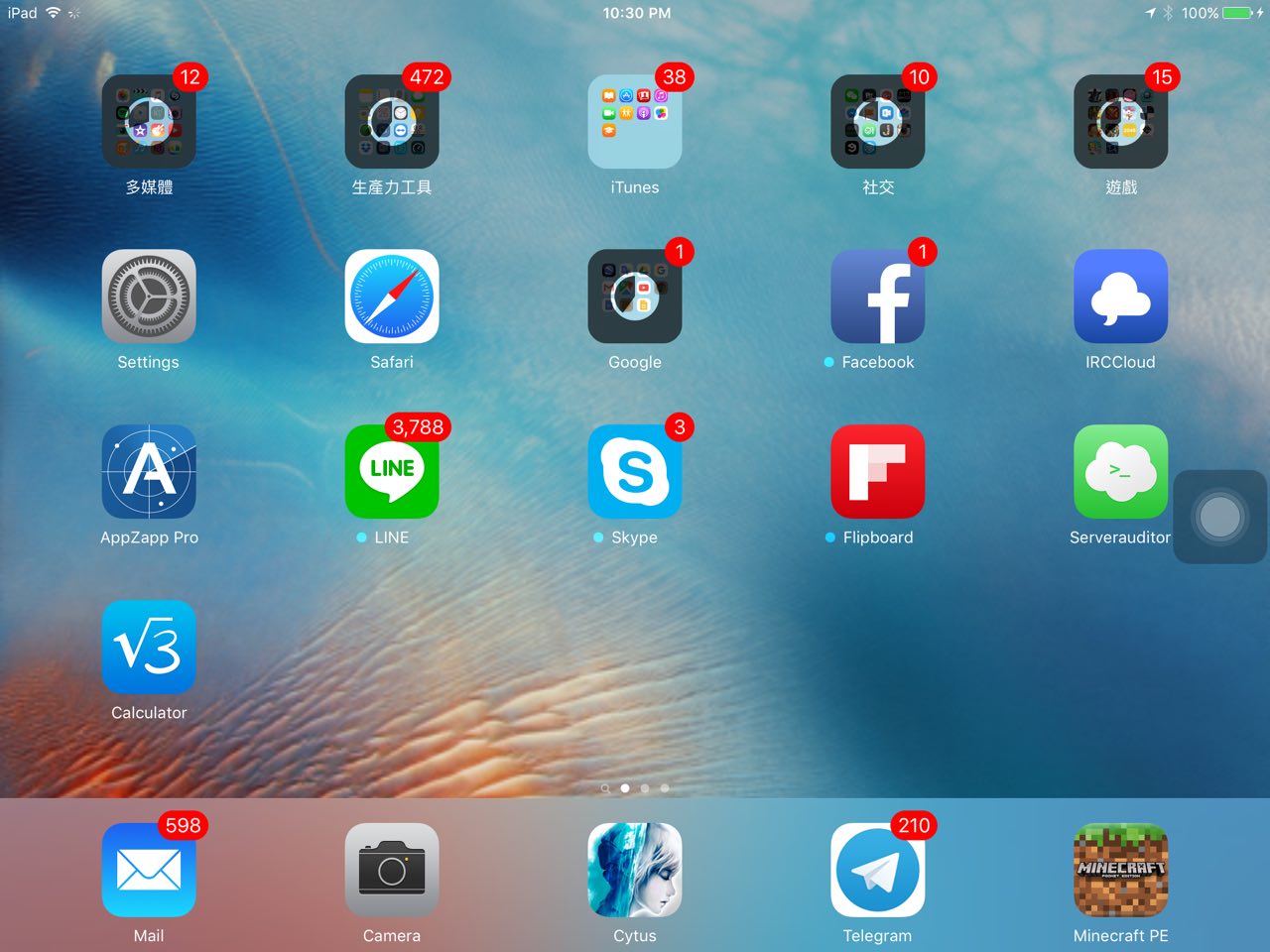Open Telegram from the dock
The height and width of the screenshot is (952, 1270).
878,870
